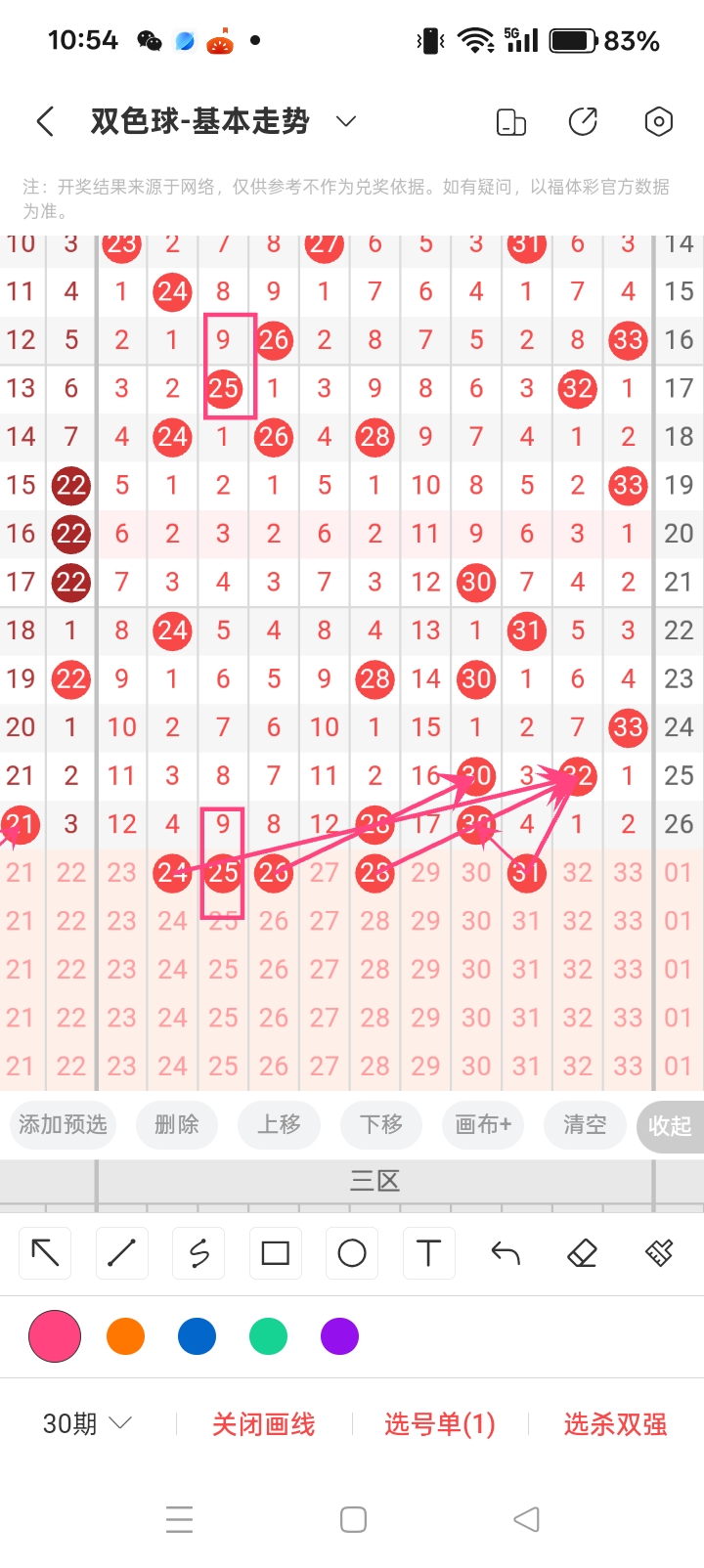Select the rectangle drawing tool

click(x=275, y=1252)
